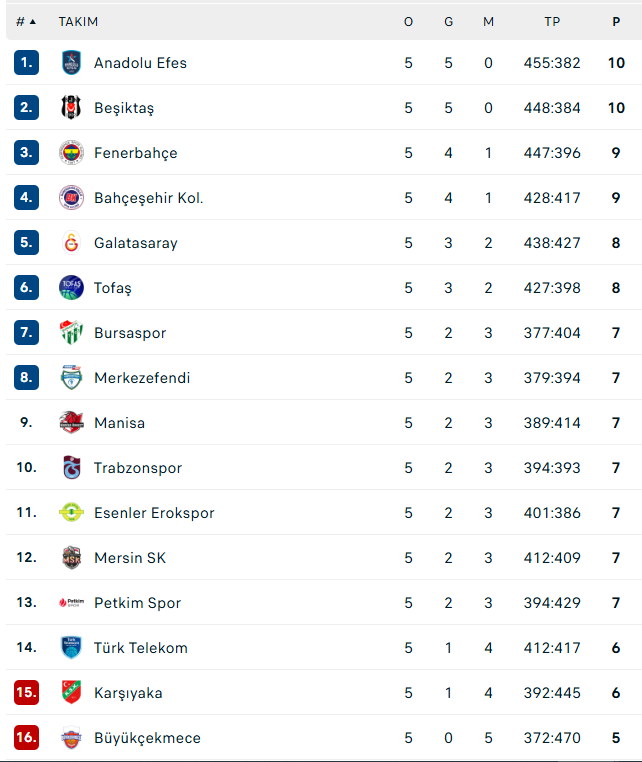Select Trabzonspor in the standings
Viewport: 642px width, 762px height.
pos(138,468)
